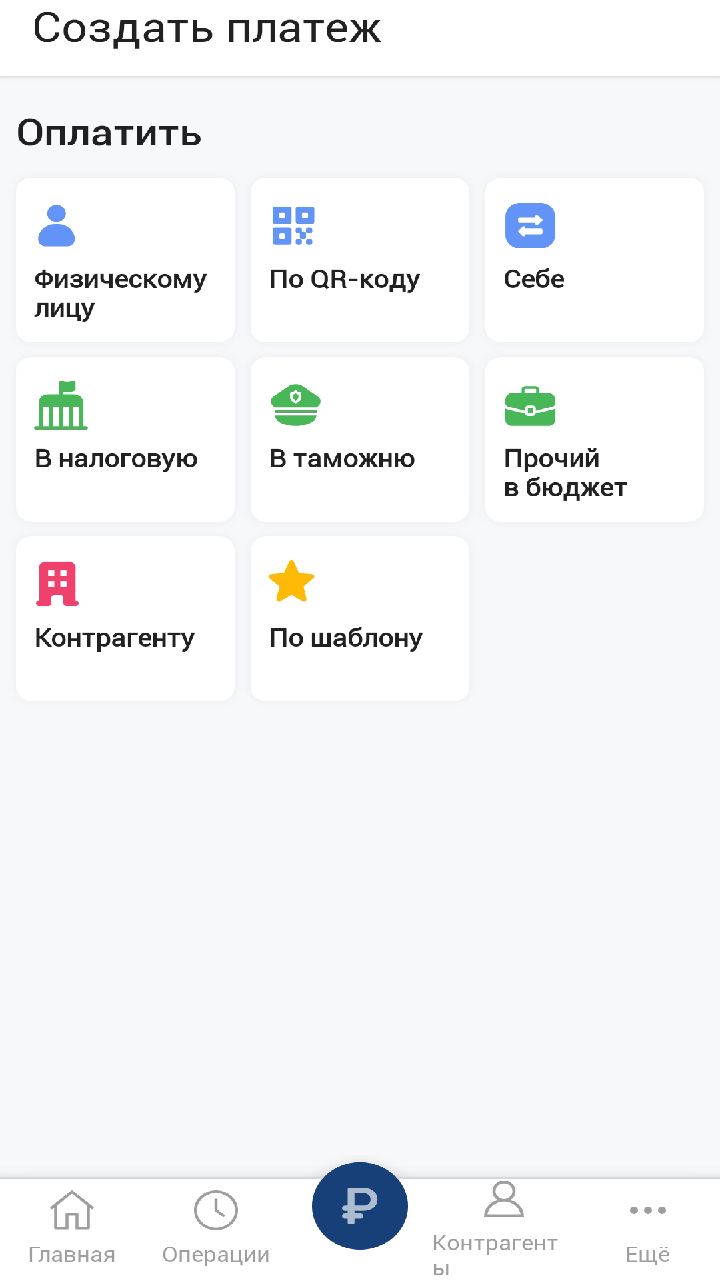Viewport: 720px width, 1280px height.
Task: Open the По QR-коду payment card
Action: [360, 260]
